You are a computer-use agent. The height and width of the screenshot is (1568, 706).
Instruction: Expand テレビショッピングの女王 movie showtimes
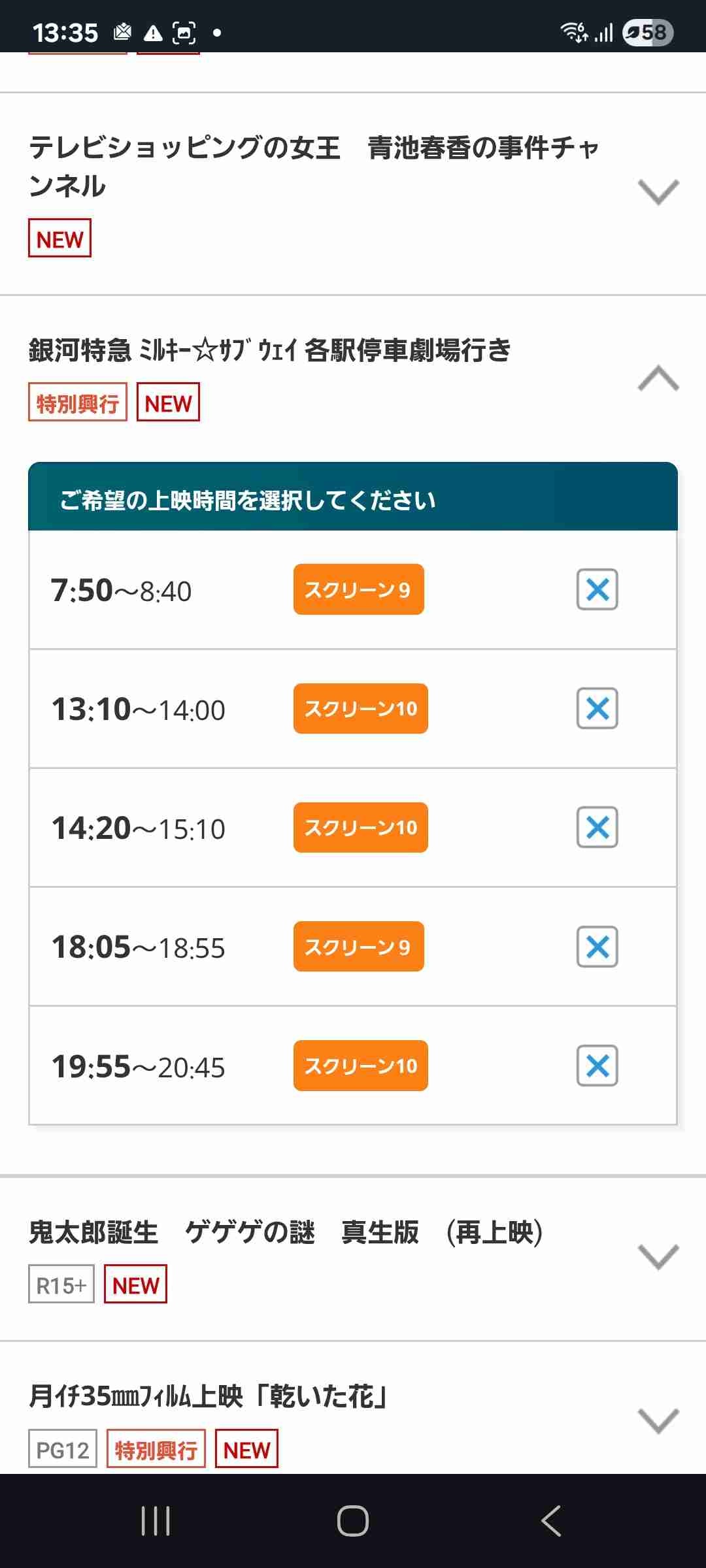(x=658, y=192)
